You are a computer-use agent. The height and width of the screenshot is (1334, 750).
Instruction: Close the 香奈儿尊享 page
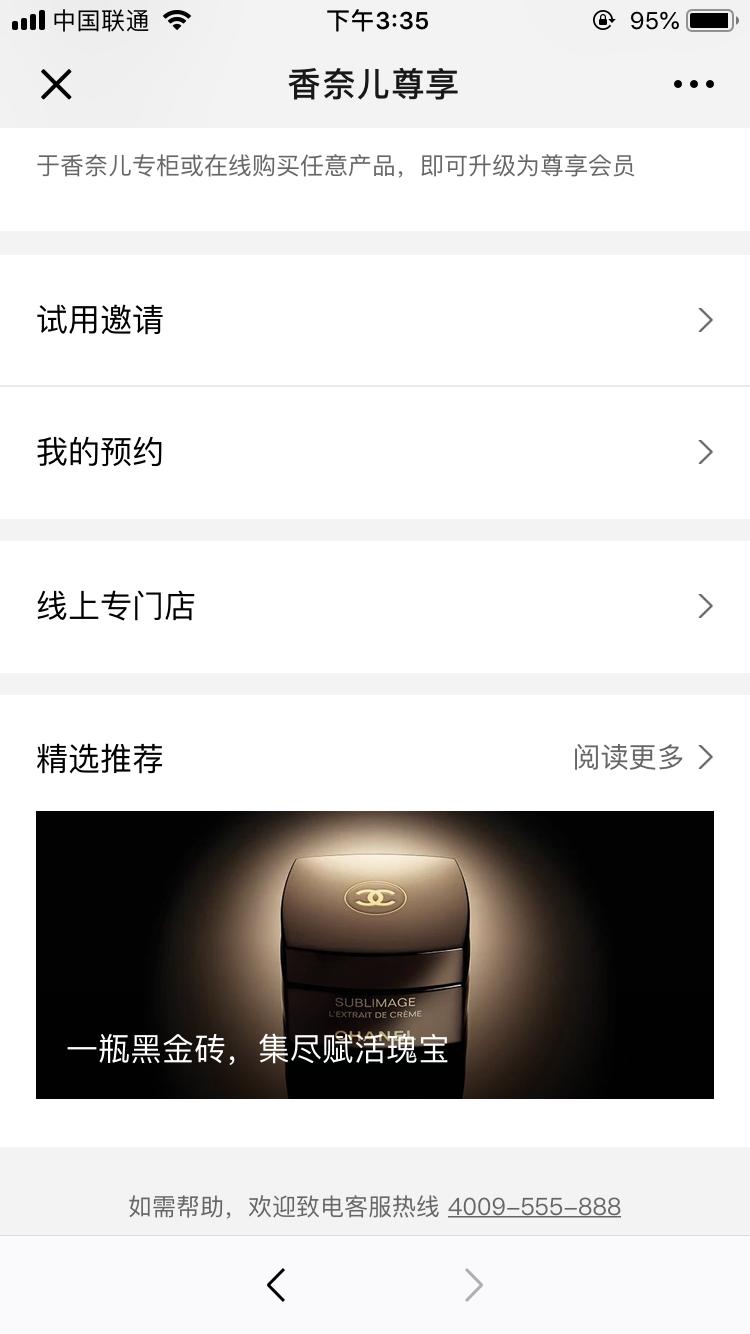[56, 84]
